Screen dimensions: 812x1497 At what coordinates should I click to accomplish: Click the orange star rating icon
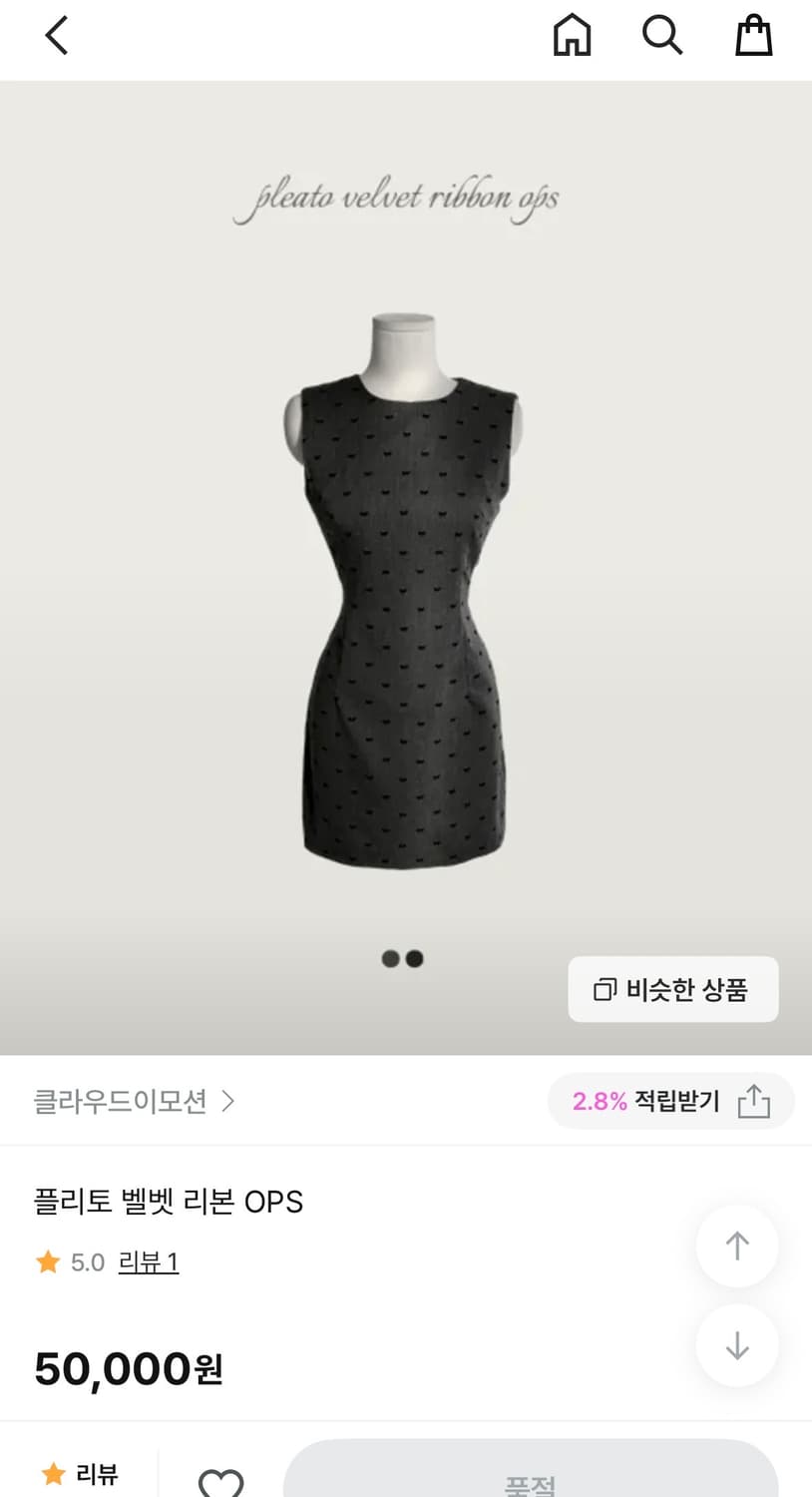tap(47, 1261)
